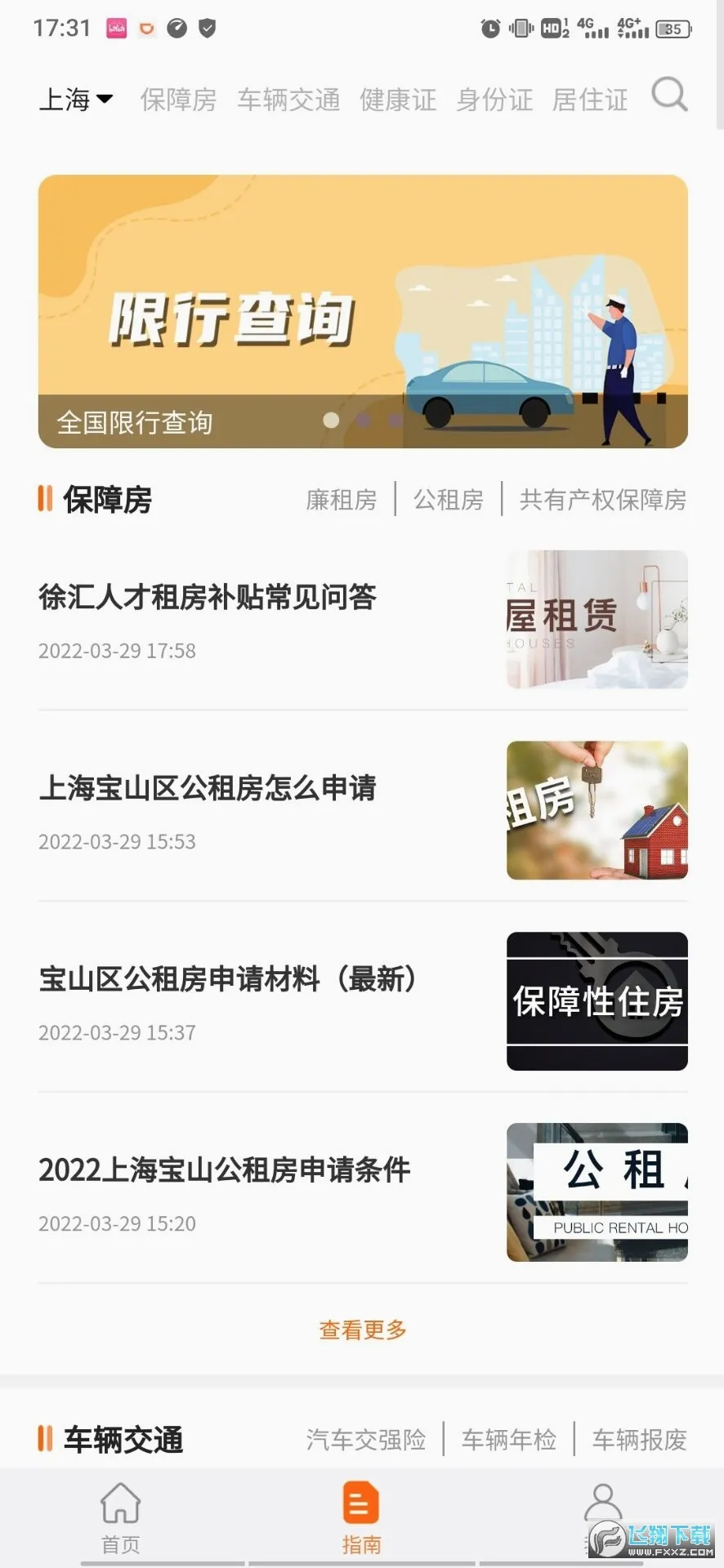Viewport: 724px width, 1568px height.
Task: Go to the 首页 bottom tab
Action: tap(121, 1518)
